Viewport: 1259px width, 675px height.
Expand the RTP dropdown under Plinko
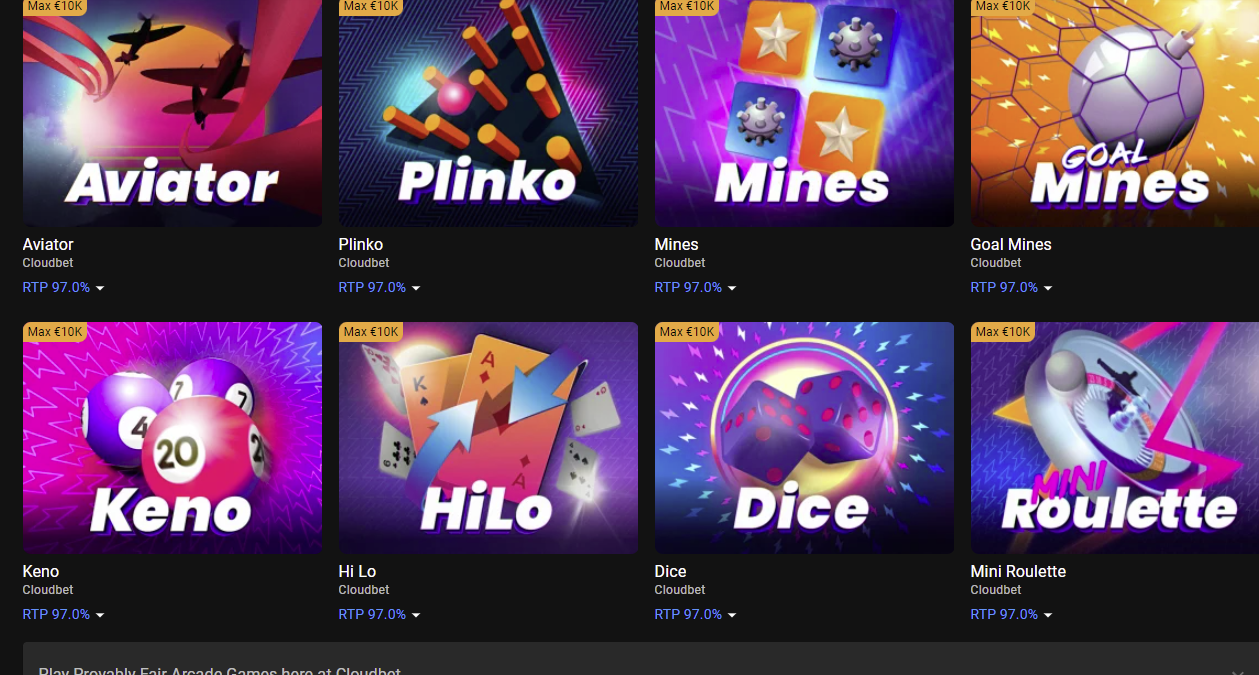(x=380, y=288)
